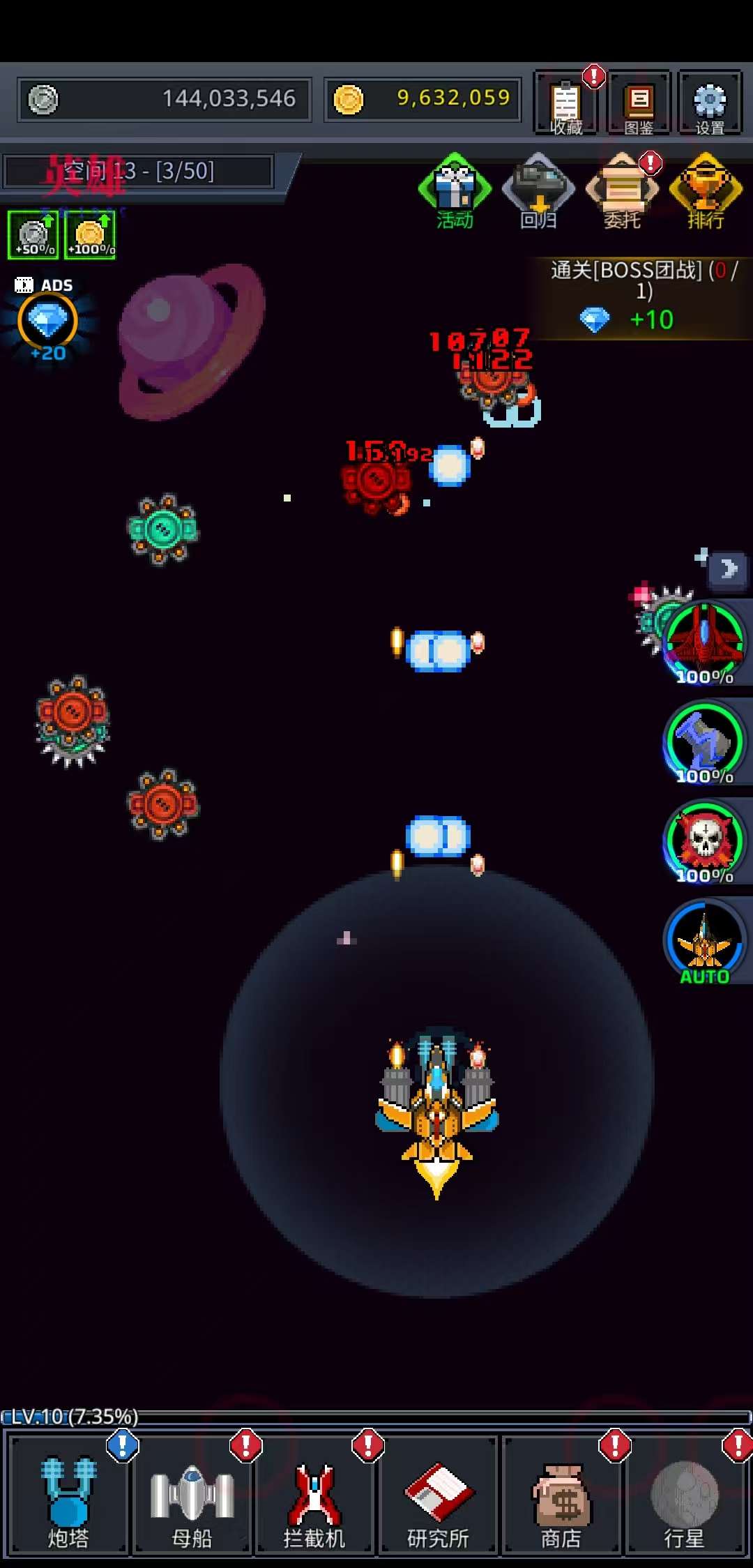753x1568 pixels.
Task: Toggle the AUTO ship skill
Action: 704,941
